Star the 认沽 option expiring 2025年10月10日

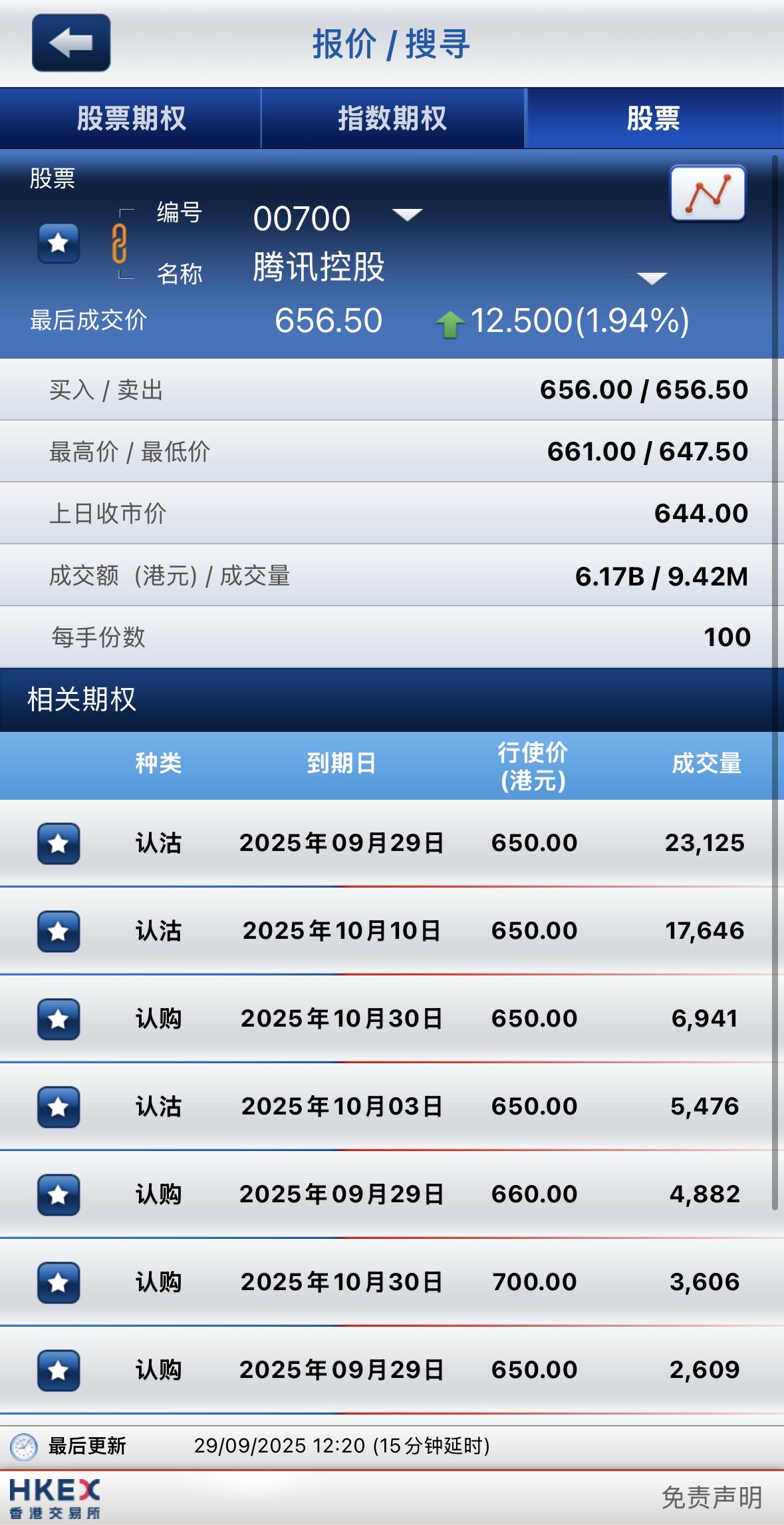[59, 931]
